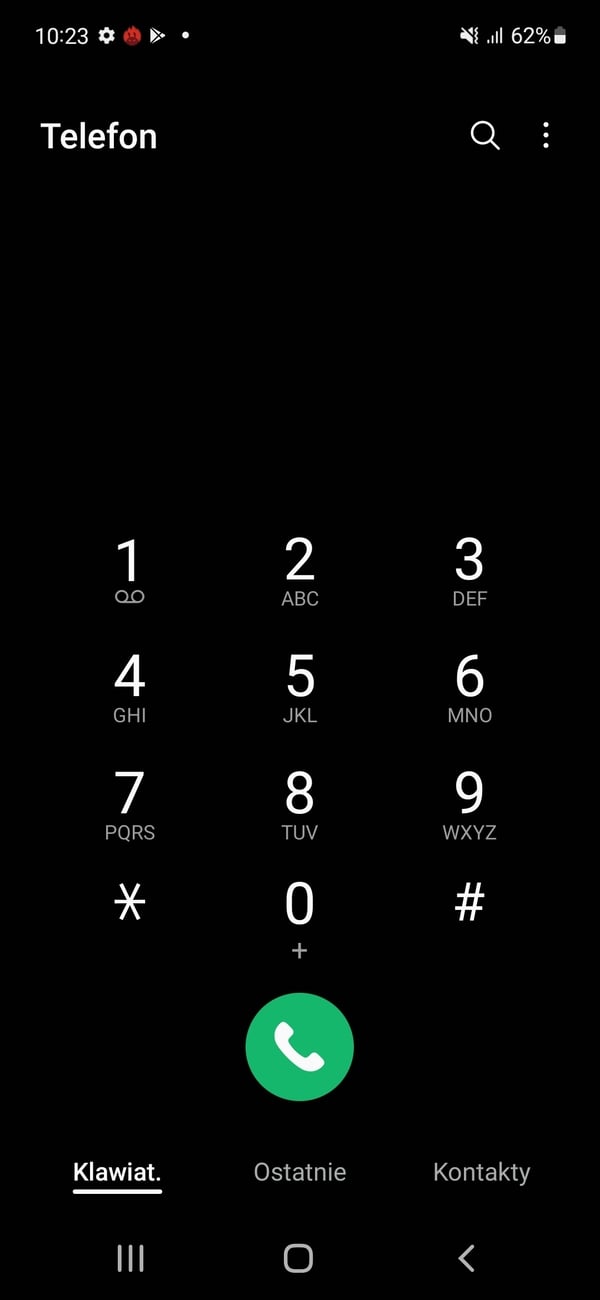The width and height of the screenshot is (600, 1300).
Task: Start a call with the green button
Action: point(300,1047)
